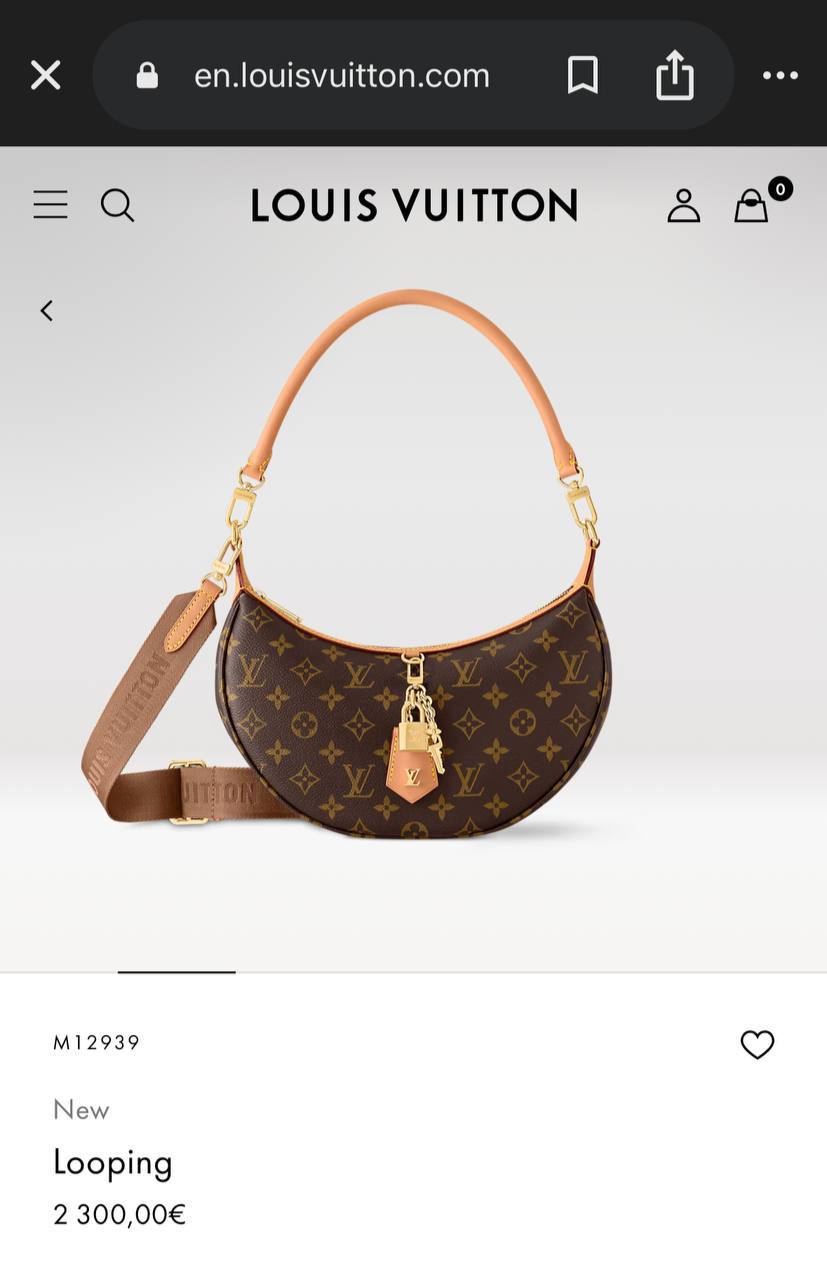Close the in-app browser

46,75
